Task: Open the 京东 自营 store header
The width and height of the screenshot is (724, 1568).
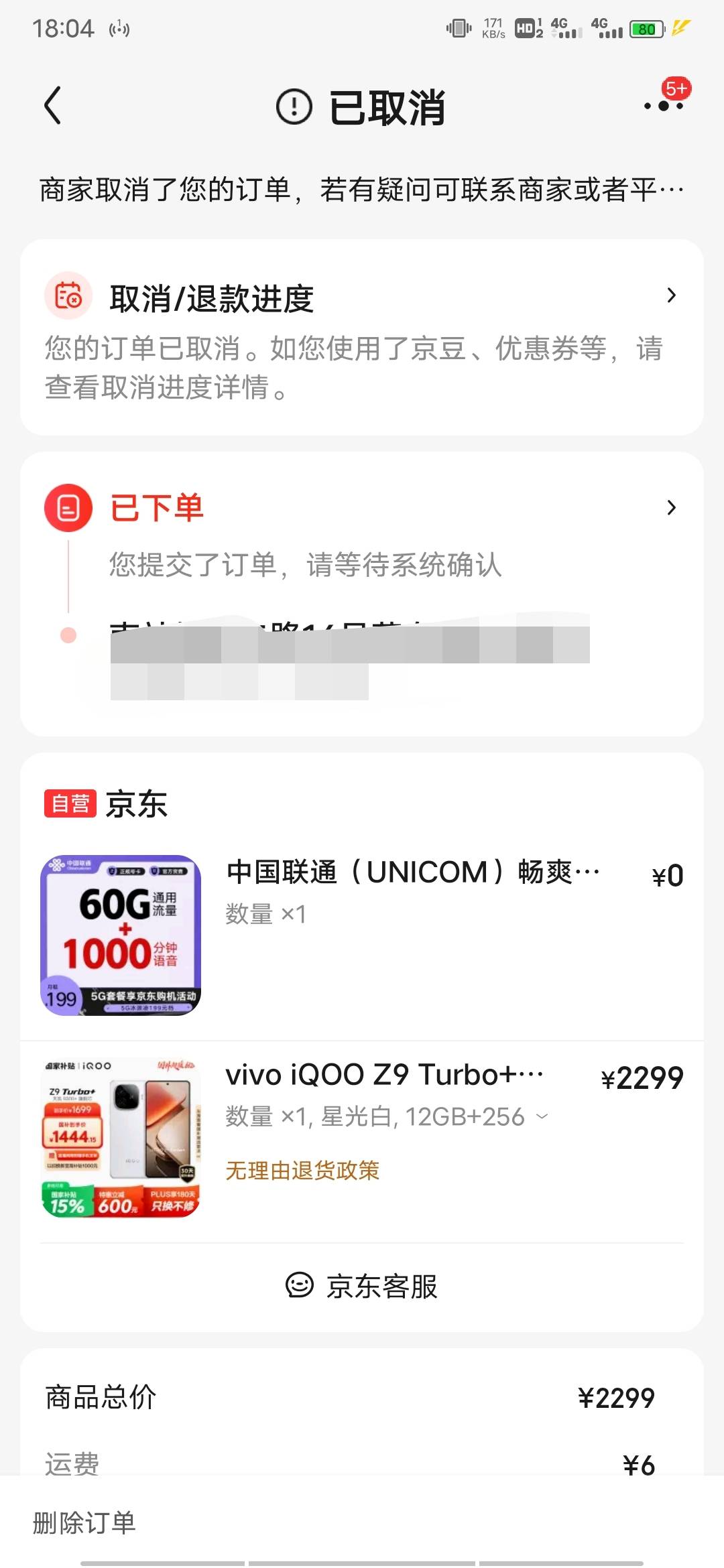Action: [x=106, y=803]
